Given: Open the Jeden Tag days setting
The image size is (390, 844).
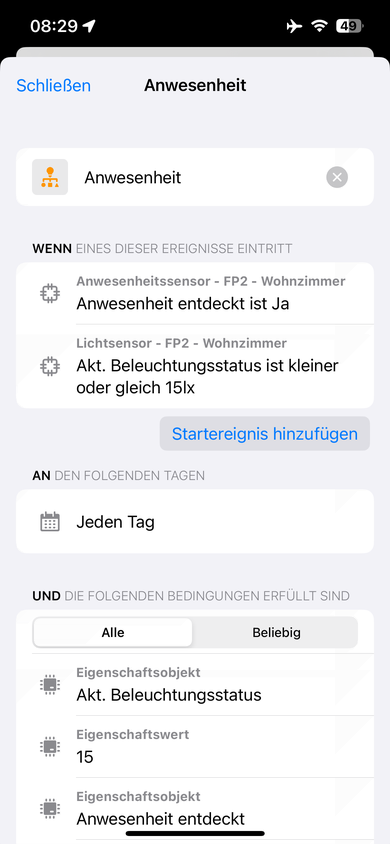Looking at the screenshot, I should (x=195, y=522).
